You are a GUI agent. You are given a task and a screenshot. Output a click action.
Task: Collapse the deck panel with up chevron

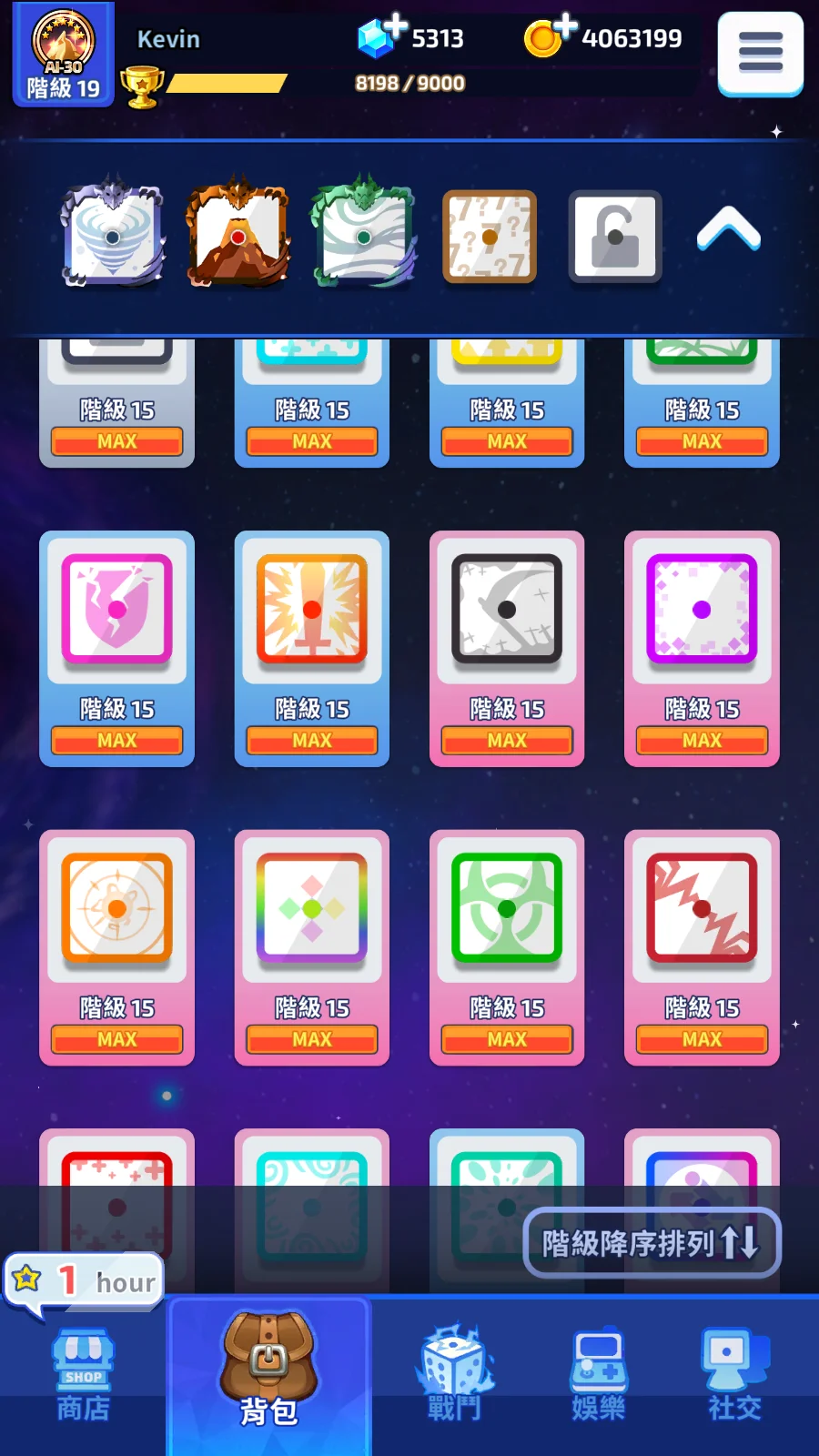(728, 229)
